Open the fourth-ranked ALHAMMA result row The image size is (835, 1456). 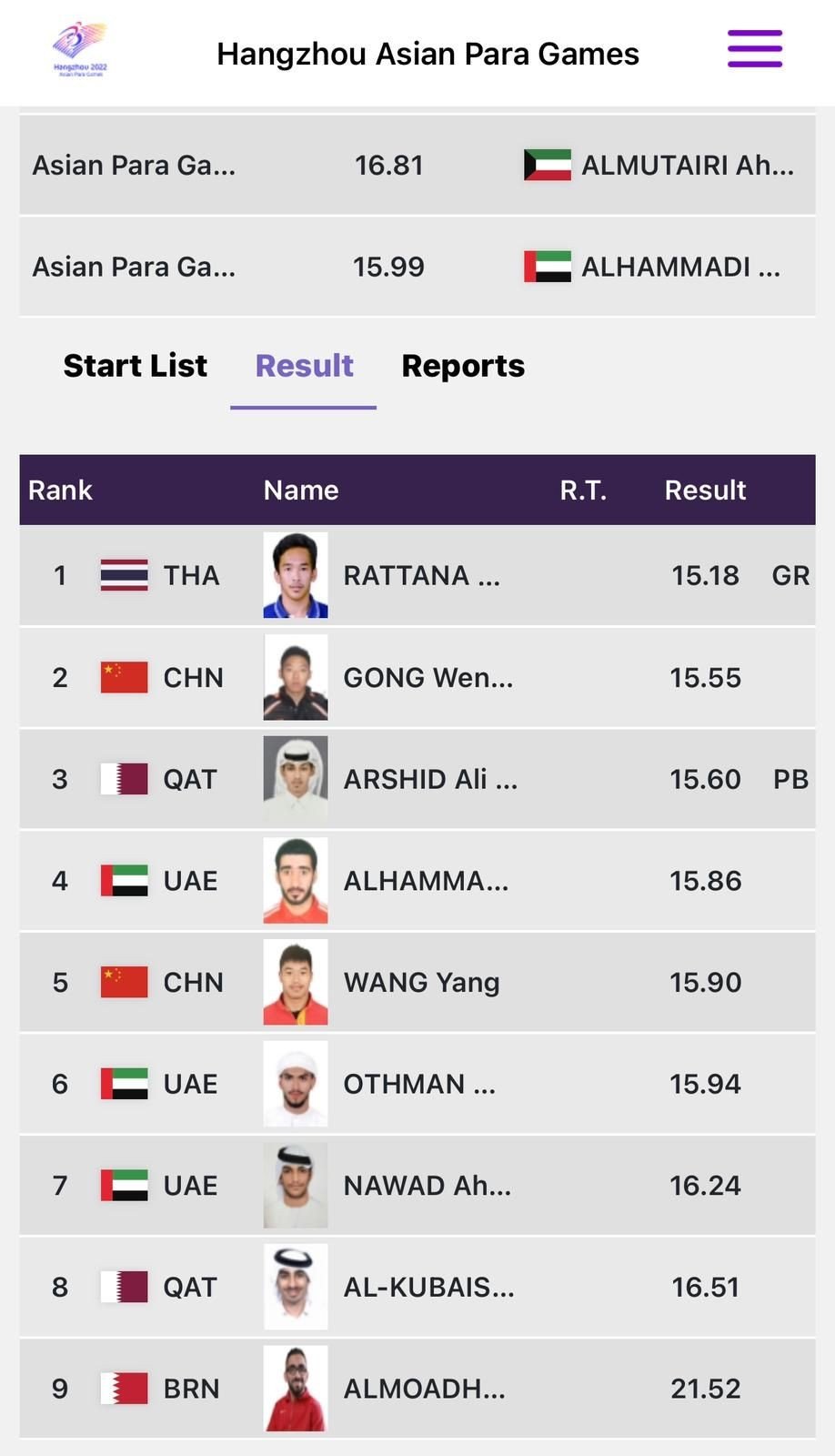coord(417,881)
